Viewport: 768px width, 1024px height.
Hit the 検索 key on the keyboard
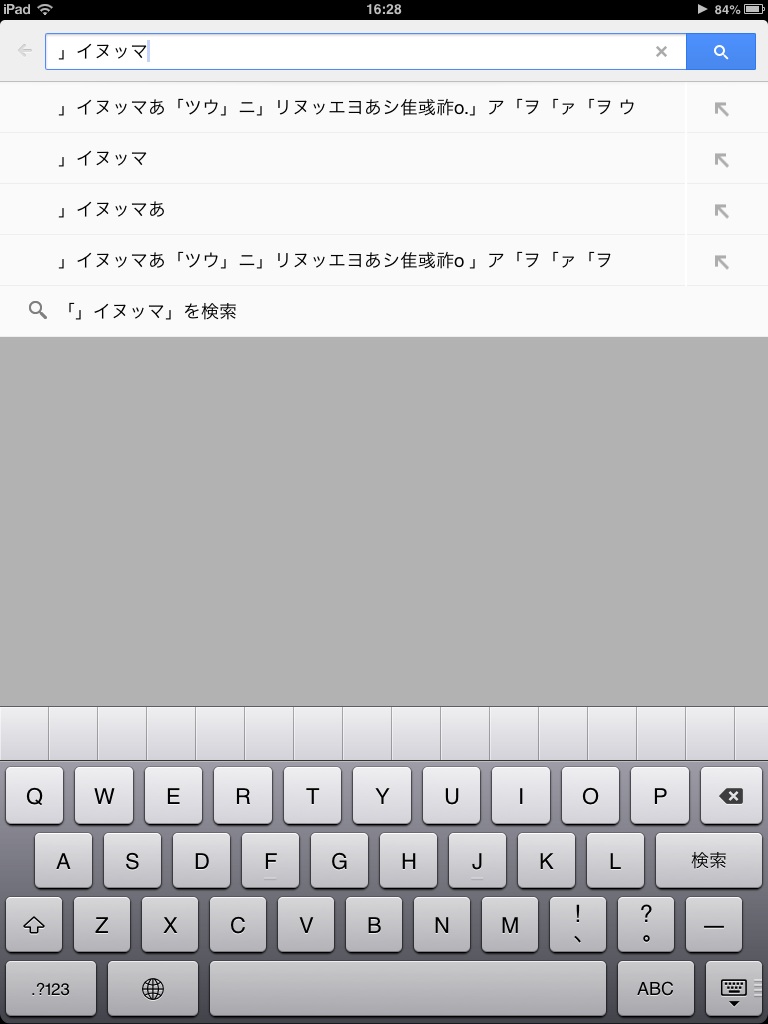pyautogui.click(x=708, y=860)
